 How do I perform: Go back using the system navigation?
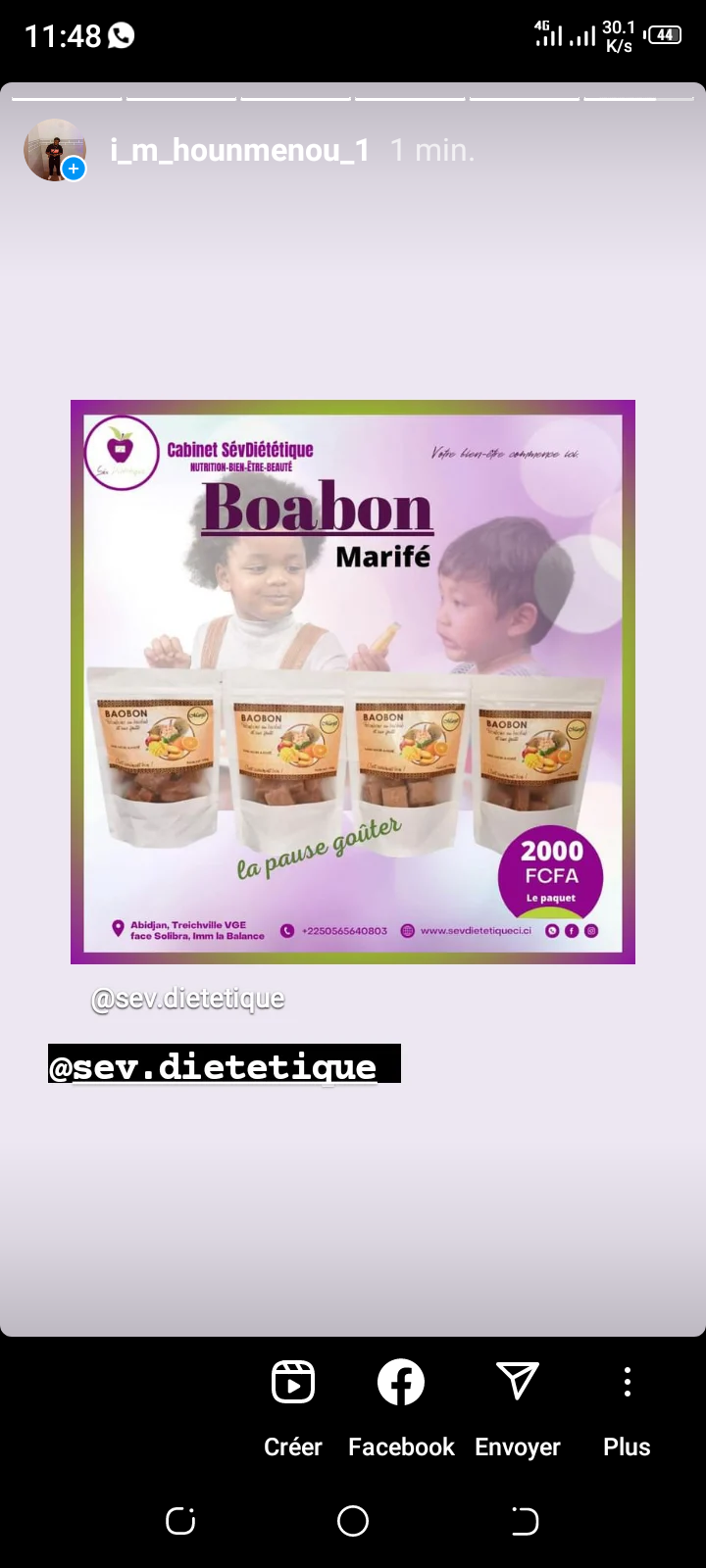[x=526, y=1521]
